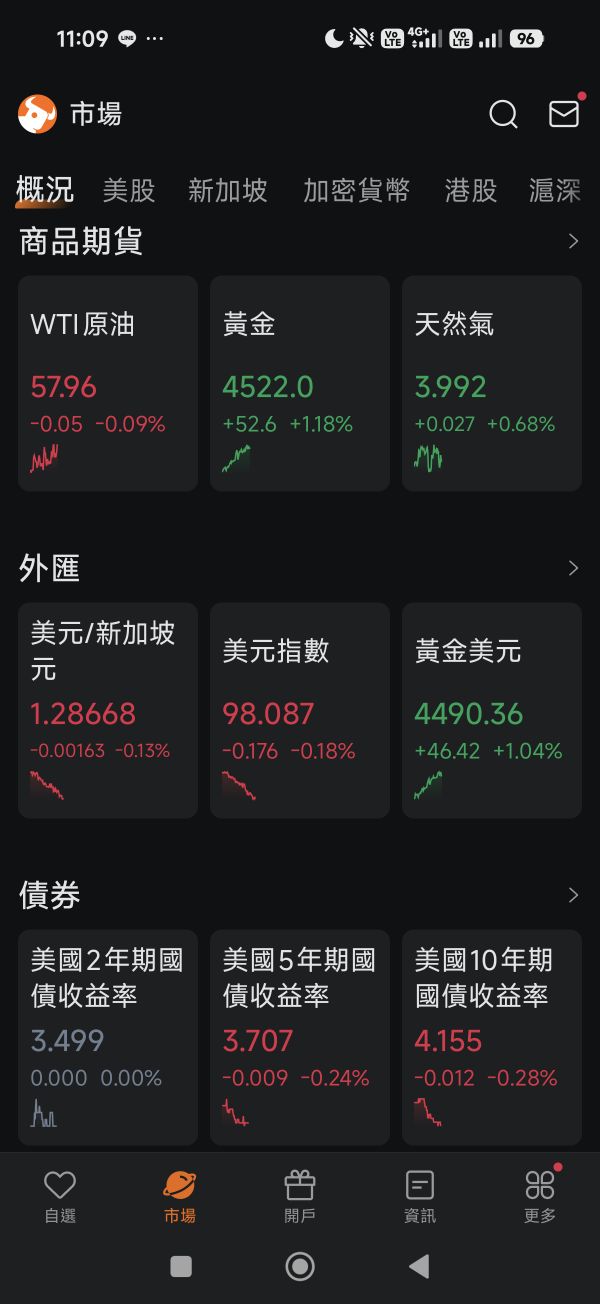
Task: Switch to the 自選 bottom tab
Action: pyautogui.click(x=60, y=1196)
